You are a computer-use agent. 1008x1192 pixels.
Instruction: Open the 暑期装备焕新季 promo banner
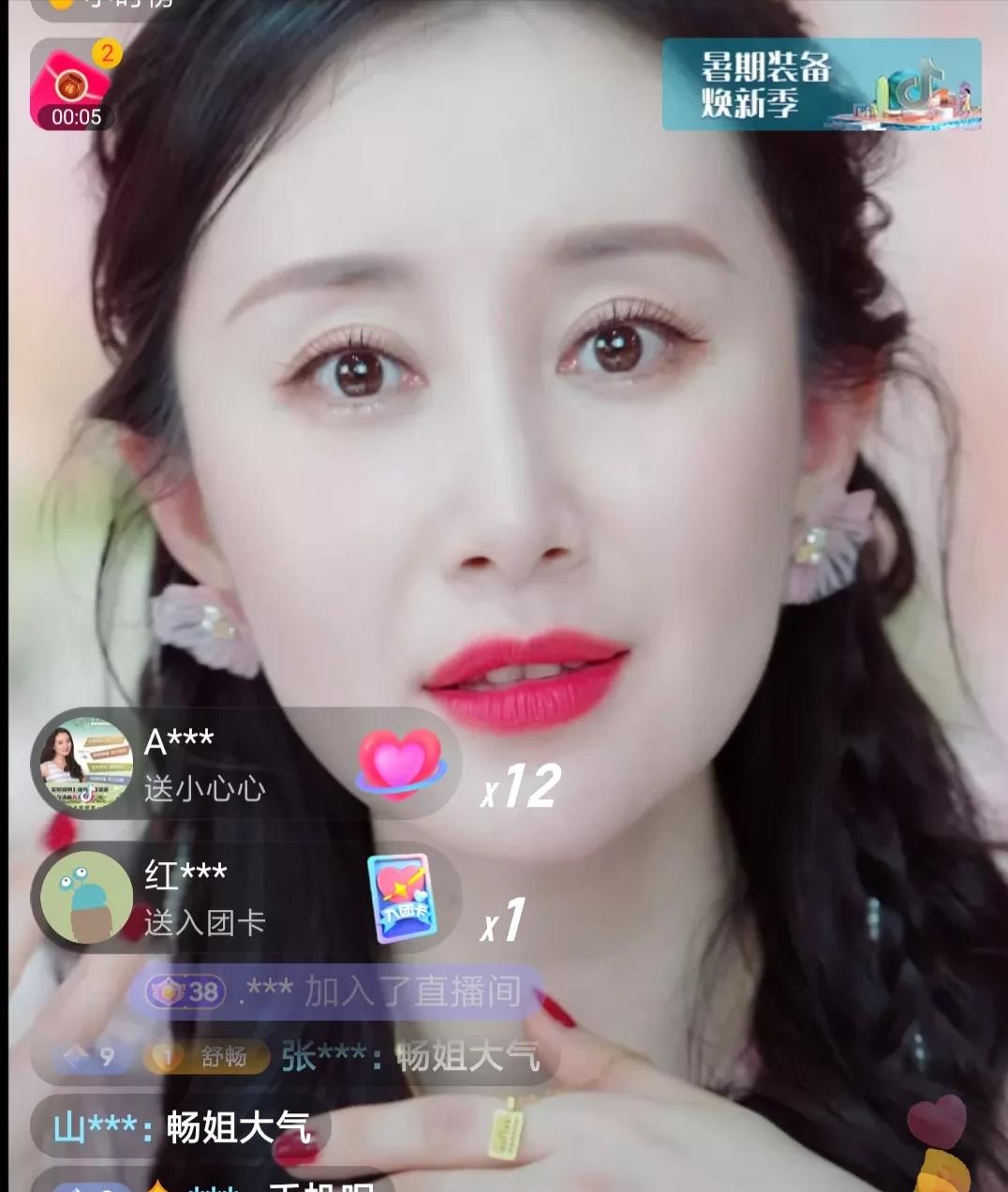pos(821,84)
